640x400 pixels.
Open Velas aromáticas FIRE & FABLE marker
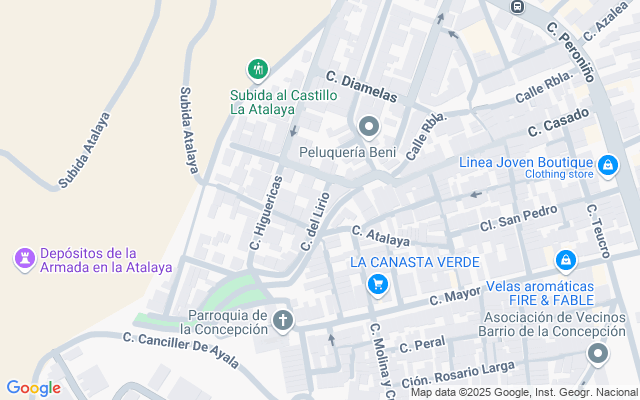pos(566,261)
